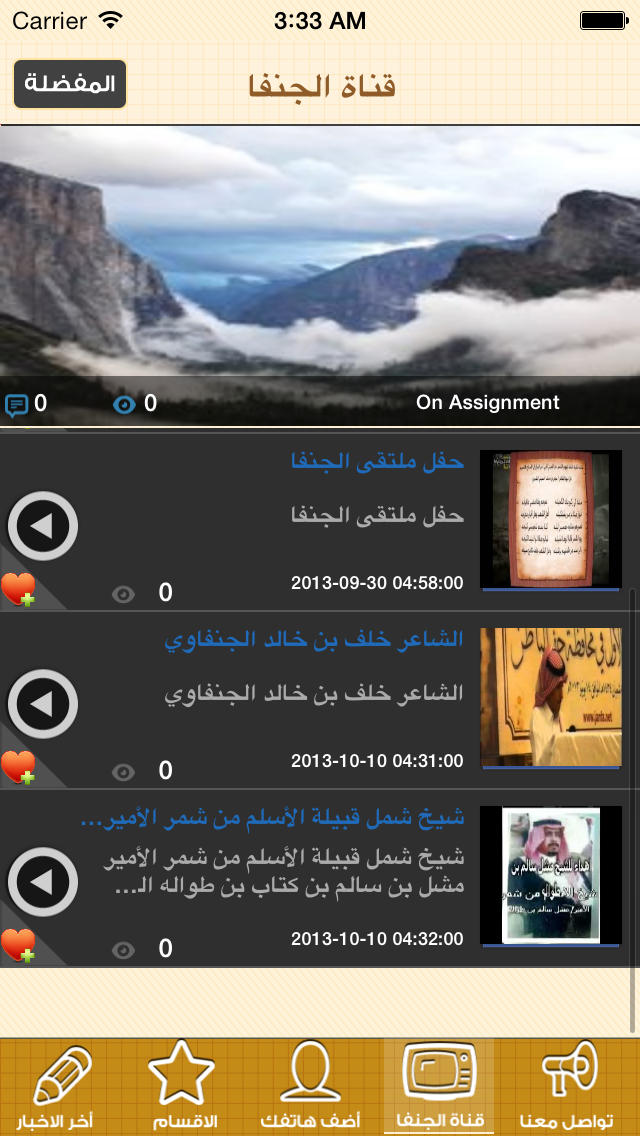The width and height of the screenshot is (640, 1136).
Task: Play the حفل ملتقى الجنفا video
Action: click(43, 526)
